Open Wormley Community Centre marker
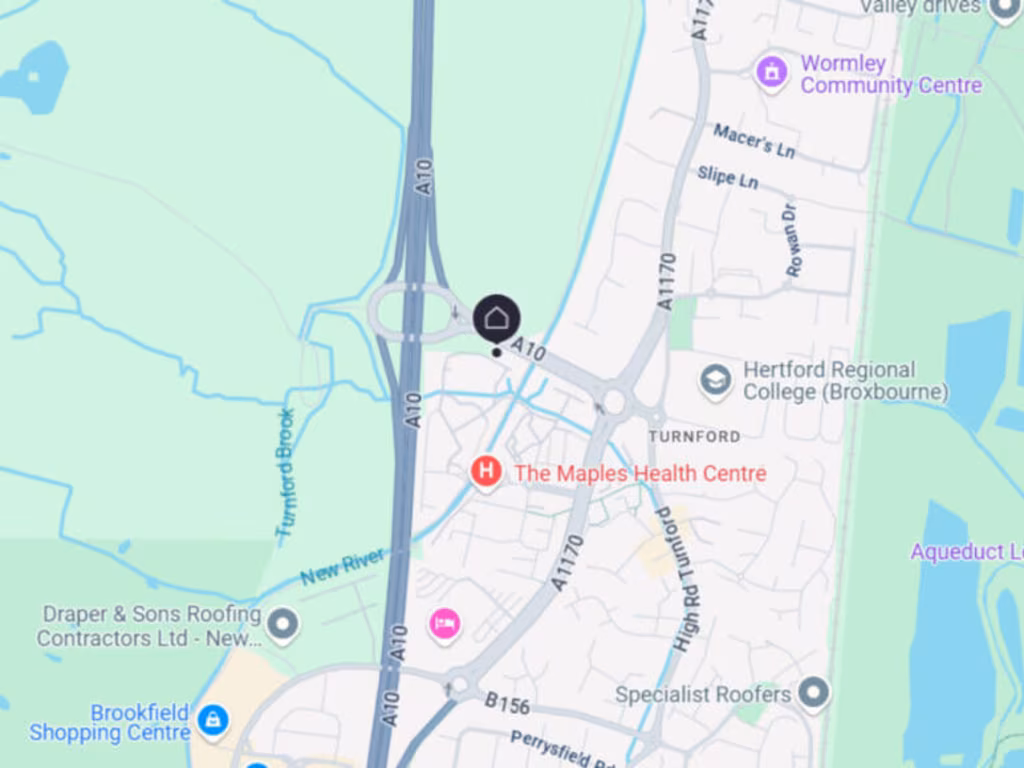The image size is (1024, 768). (x=771, y=73)
